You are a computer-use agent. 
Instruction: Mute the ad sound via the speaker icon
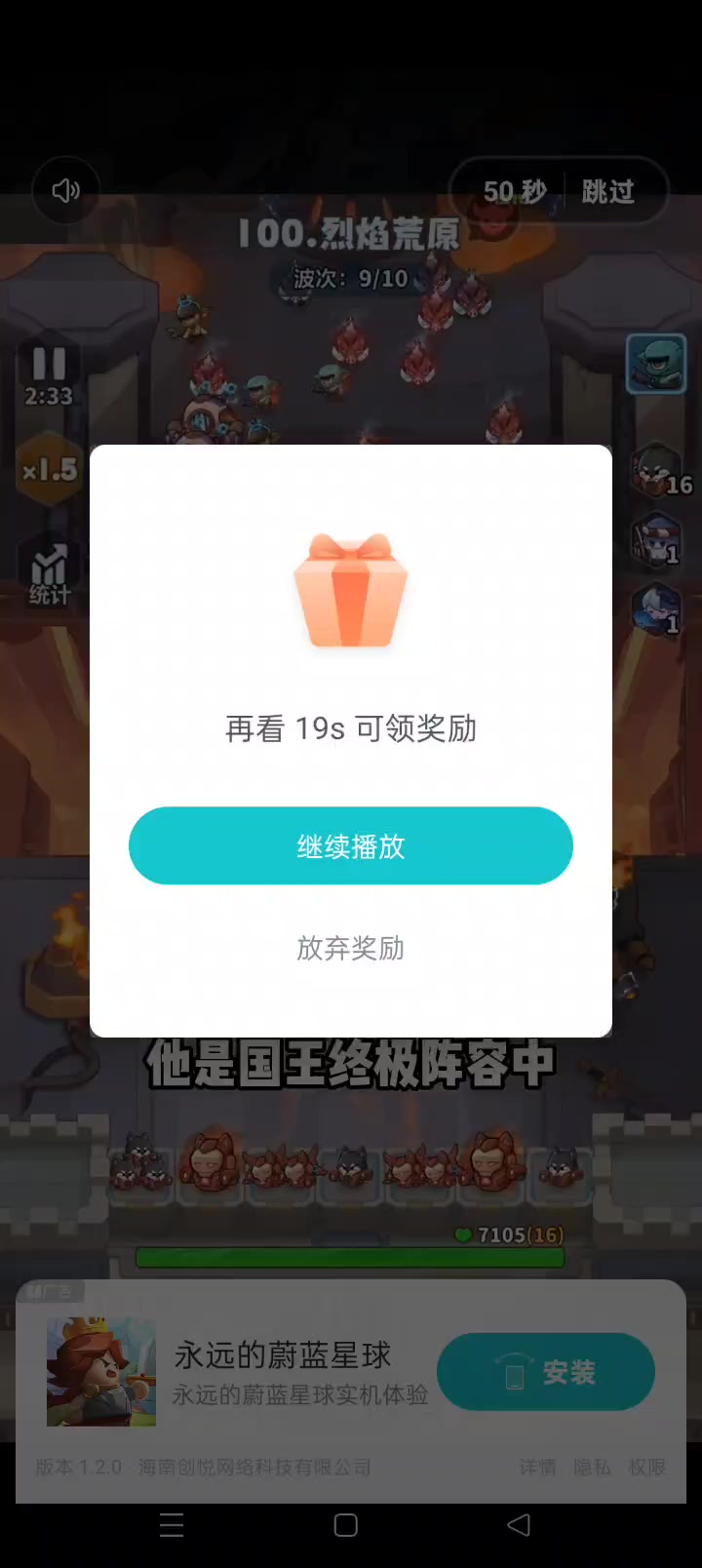tap(66, 190)
